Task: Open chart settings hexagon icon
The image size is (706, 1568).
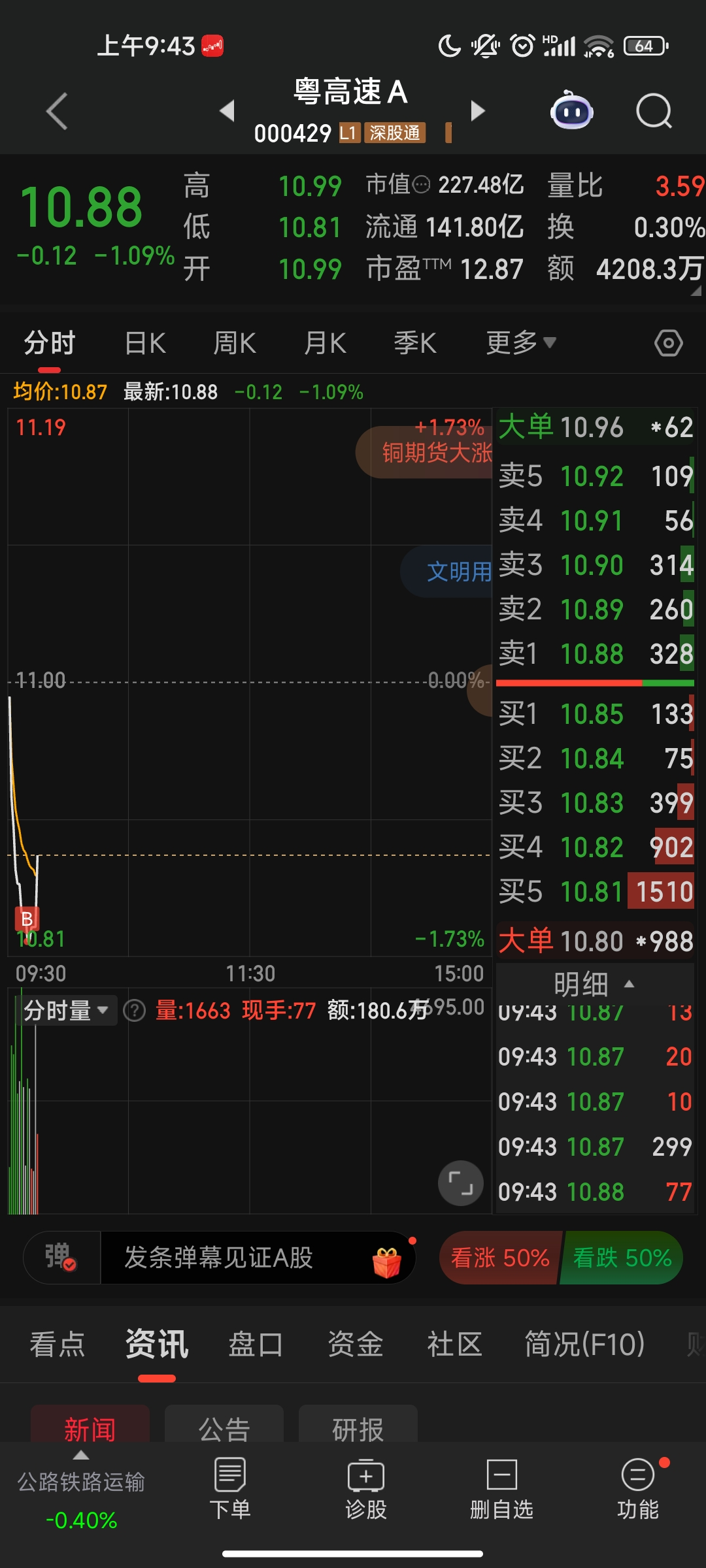Action: (668, 343)
